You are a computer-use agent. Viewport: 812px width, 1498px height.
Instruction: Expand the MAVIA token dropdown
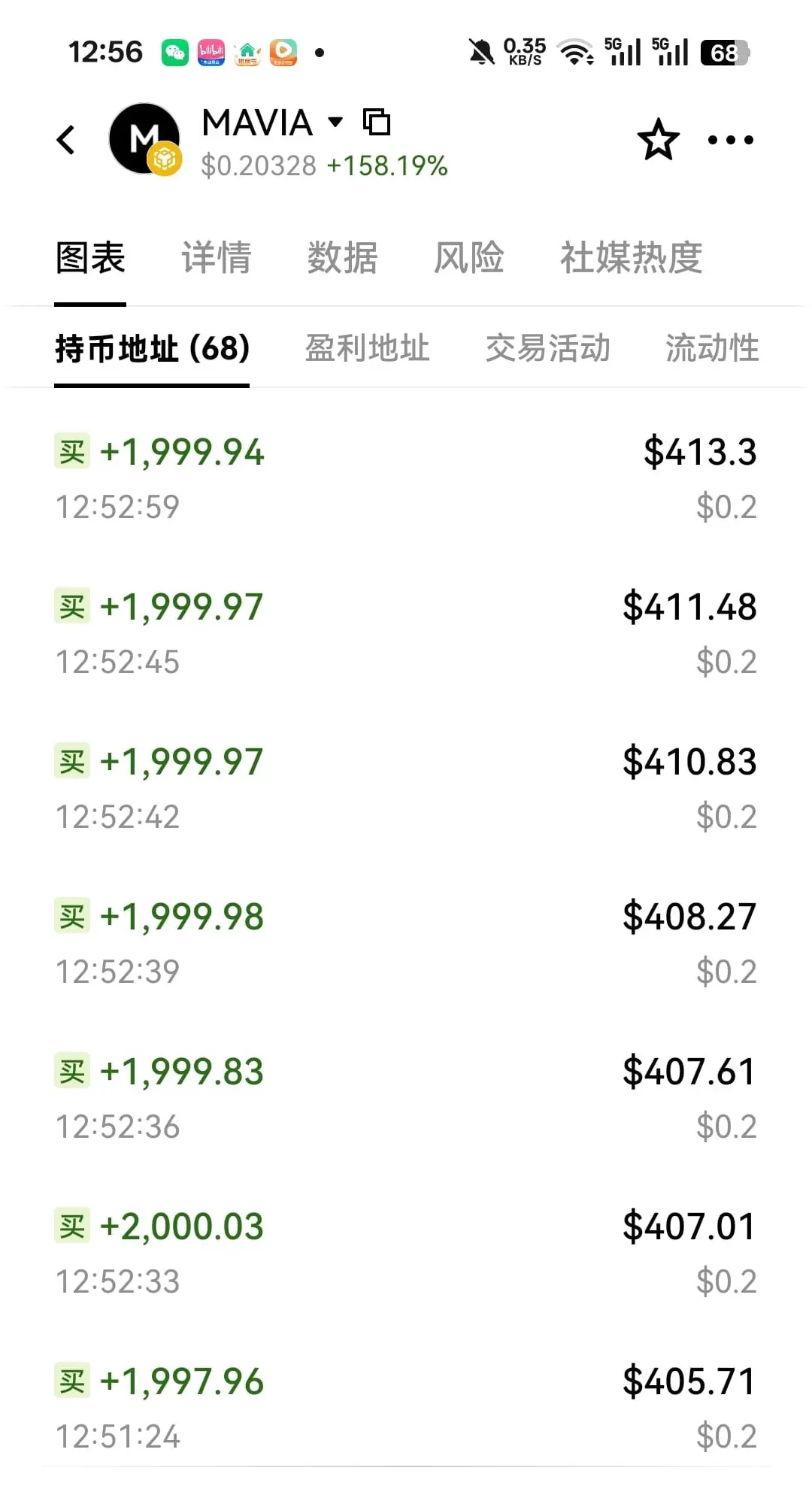coord(335,122)
